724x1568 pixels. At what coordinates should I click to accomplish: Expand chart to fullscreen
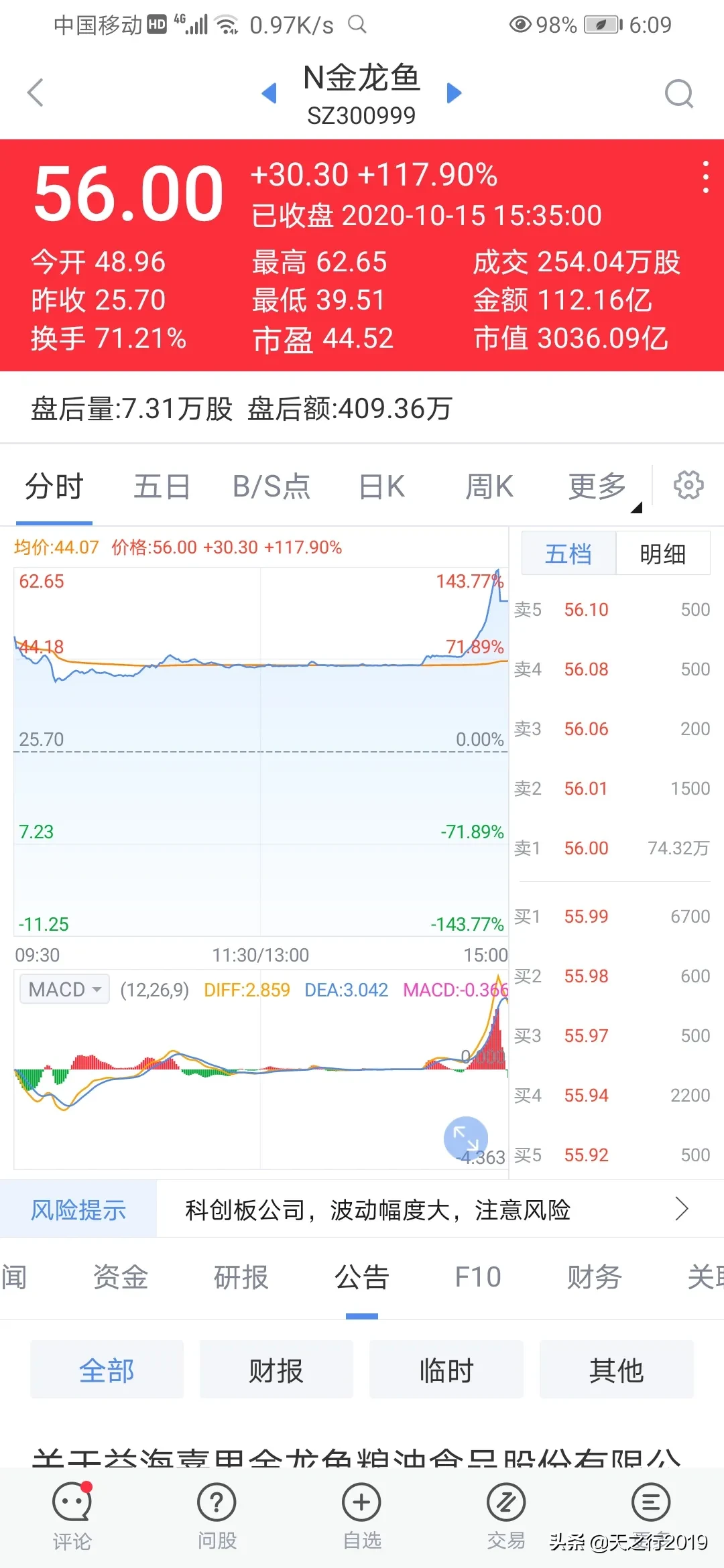pyautogui.click(x=466, y=1138)
